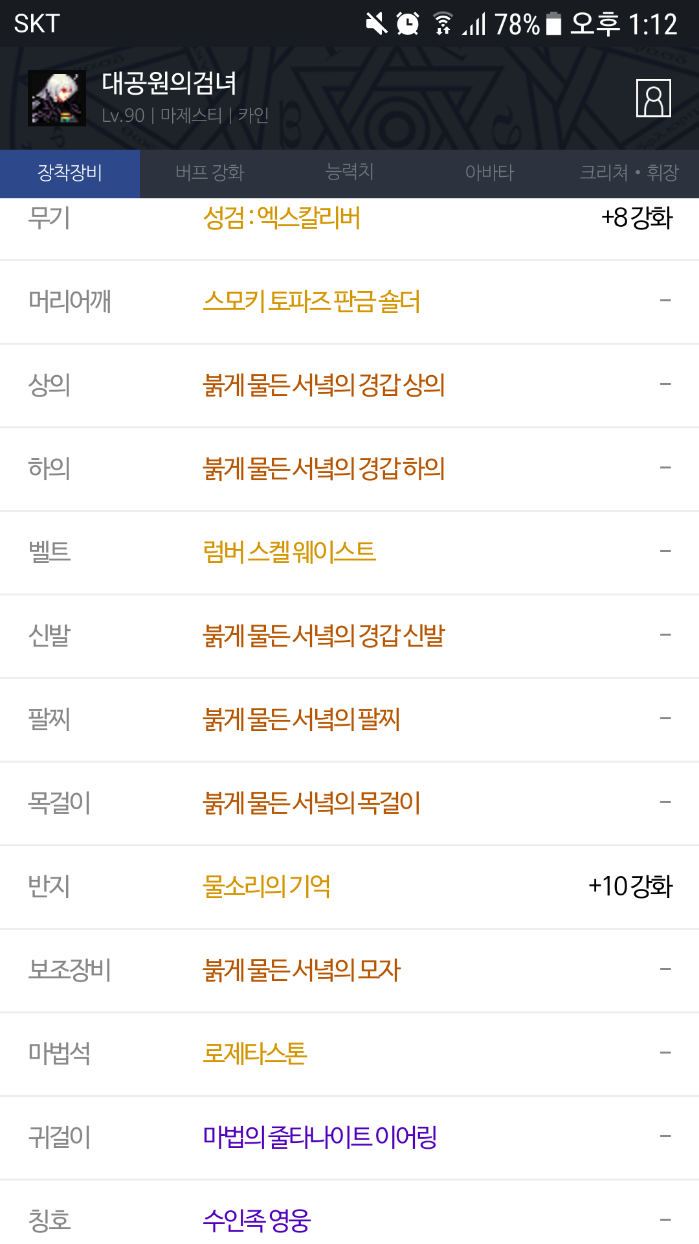Open weapon item 성검 : 엑스칼리버
Image resolution: width=699 pixels, height=1244 pixels.
pos(281,218)
